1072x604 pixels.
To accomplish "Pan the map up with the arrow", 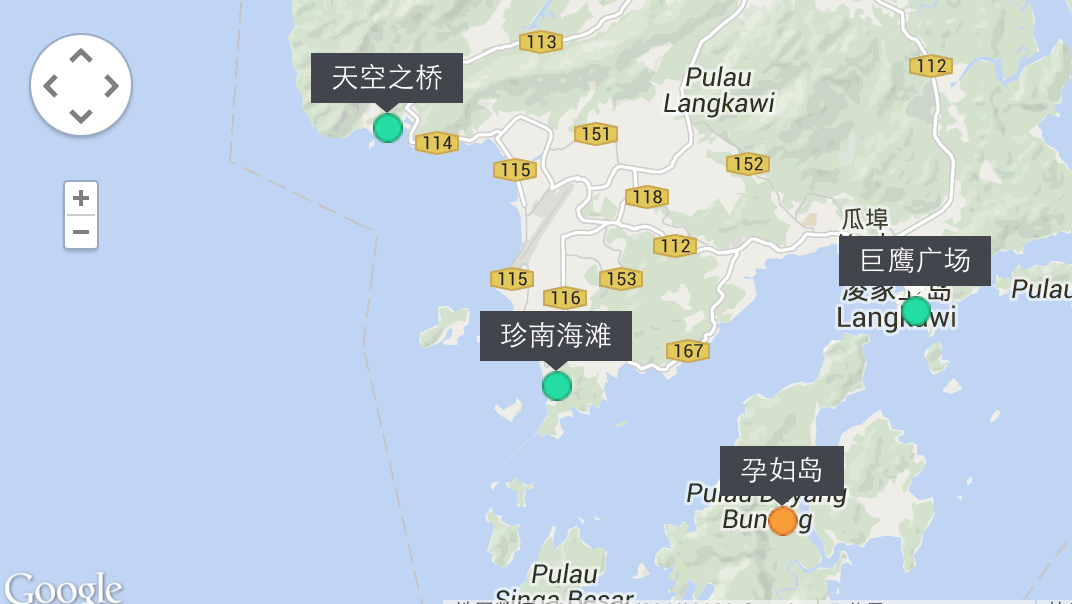I will point(81,57).
